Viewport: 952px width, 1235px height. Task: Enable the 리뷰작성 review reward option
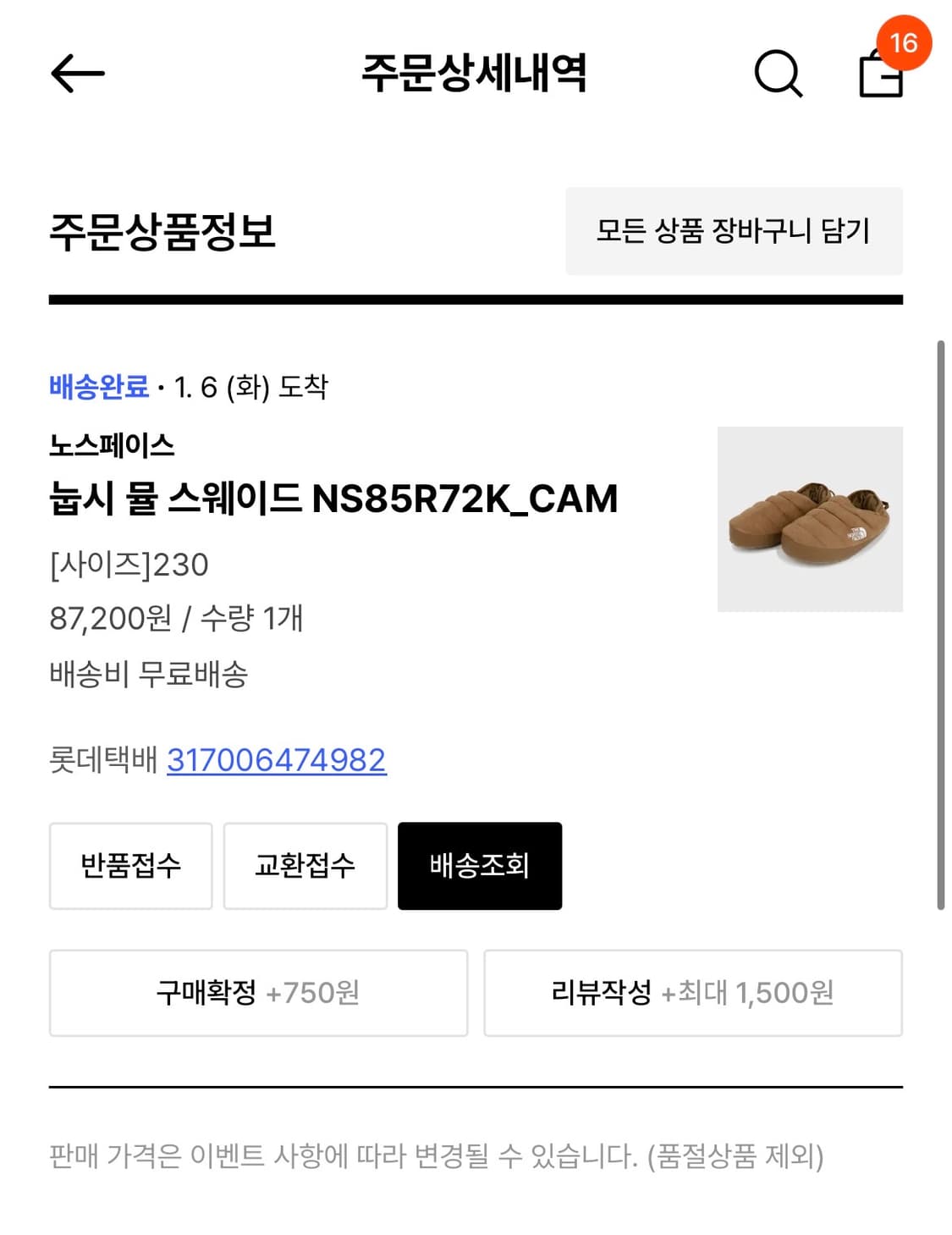pyautogui.click(x=694, y=994)
